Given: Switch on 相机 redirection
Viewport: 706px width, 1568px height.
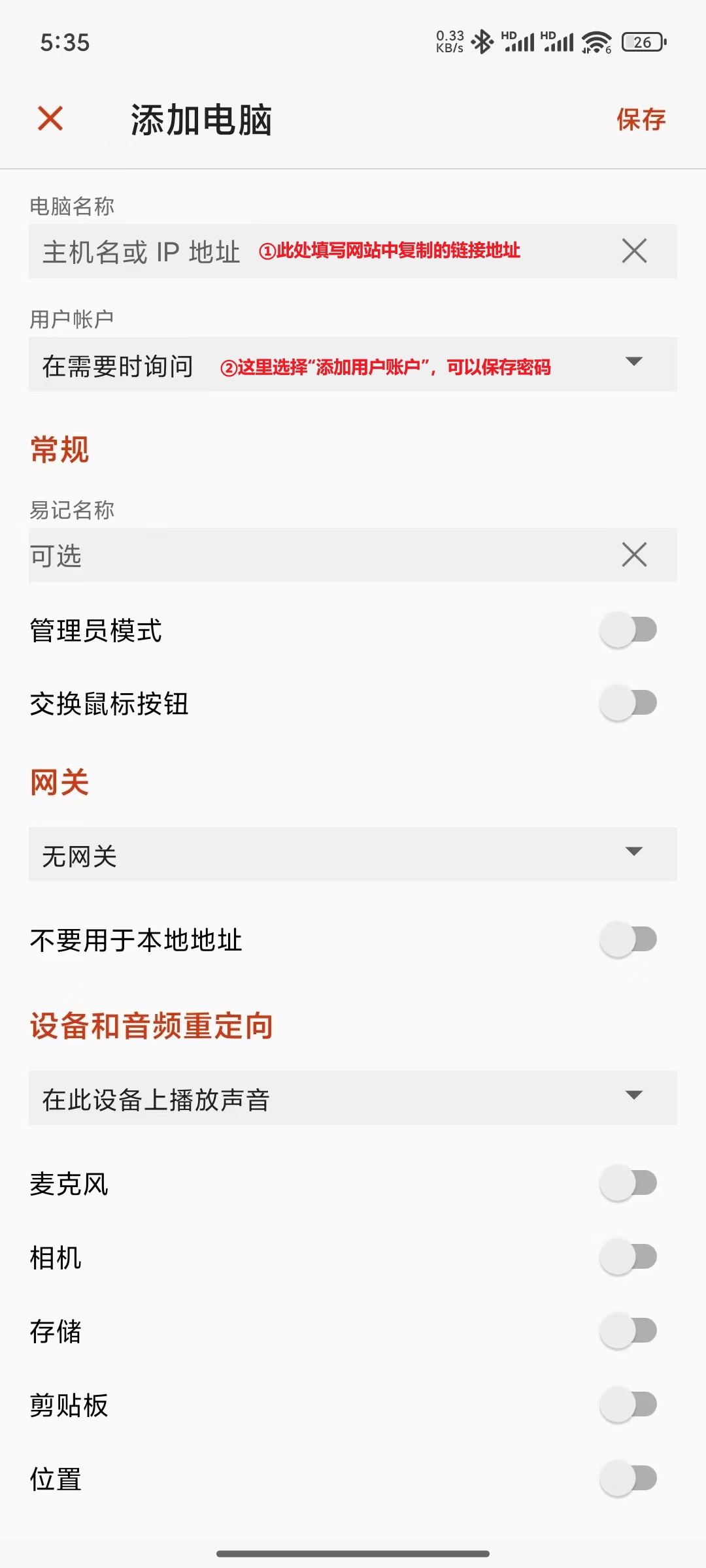Looking at the screenshot, I should 628,1256.
